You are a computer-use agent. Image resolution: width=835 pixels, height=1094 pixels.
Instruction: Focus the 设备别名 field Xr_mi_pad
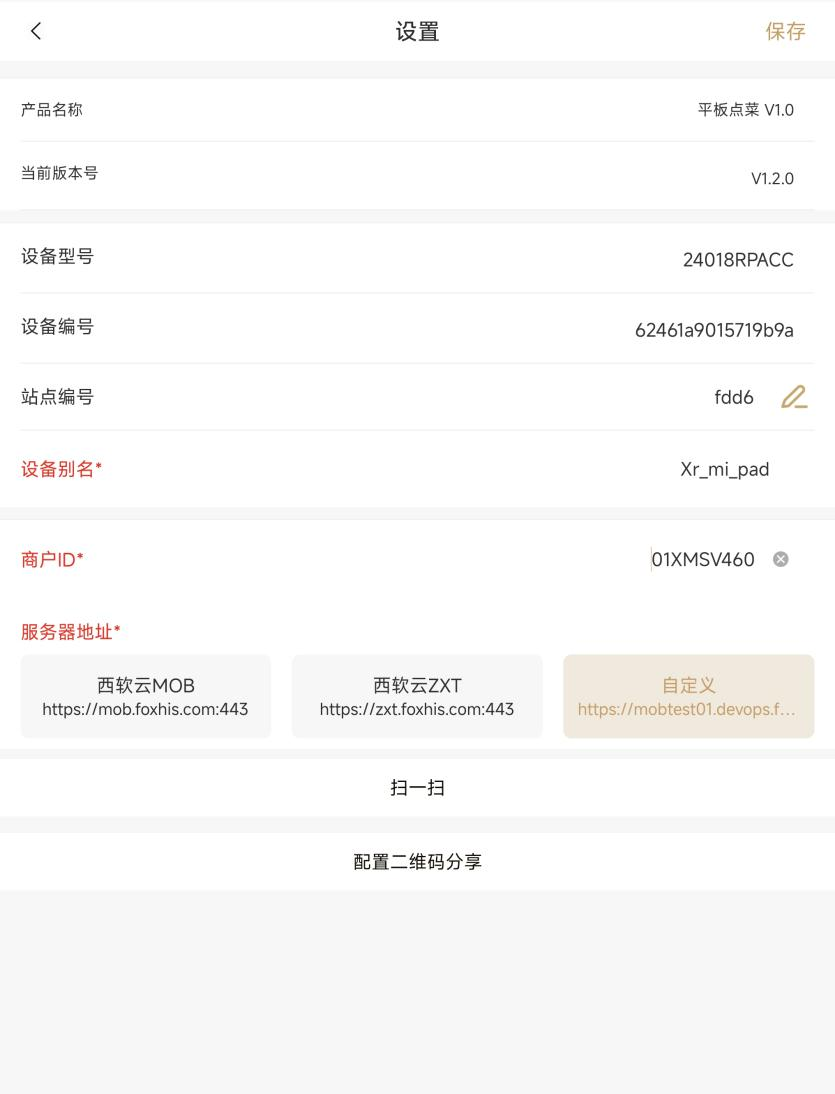point(724,469)
